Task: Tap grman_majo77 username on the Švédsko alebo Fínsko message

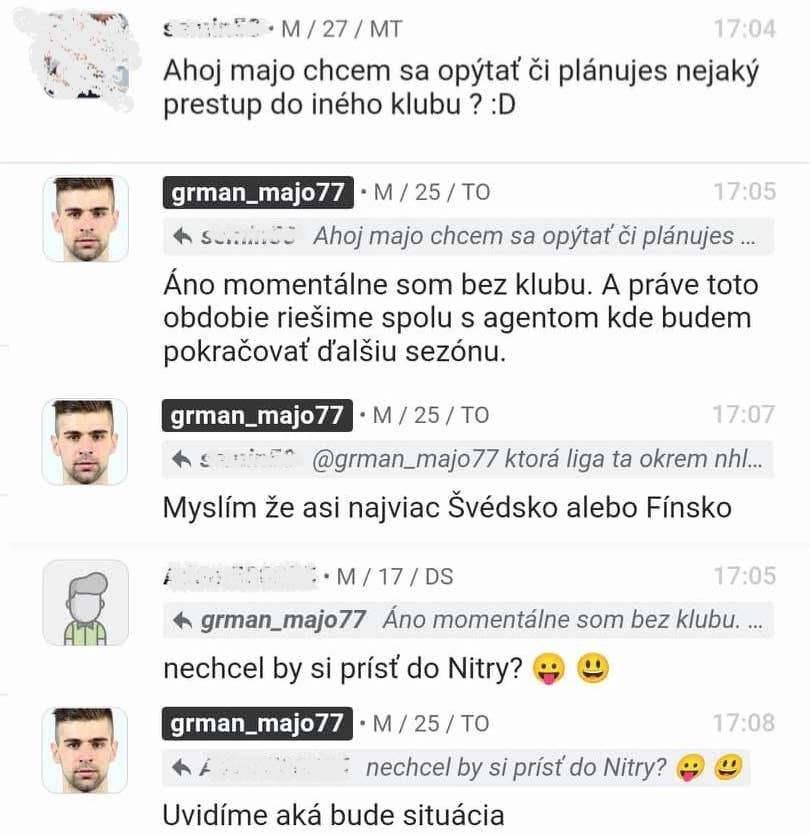Action: point(257,415)
